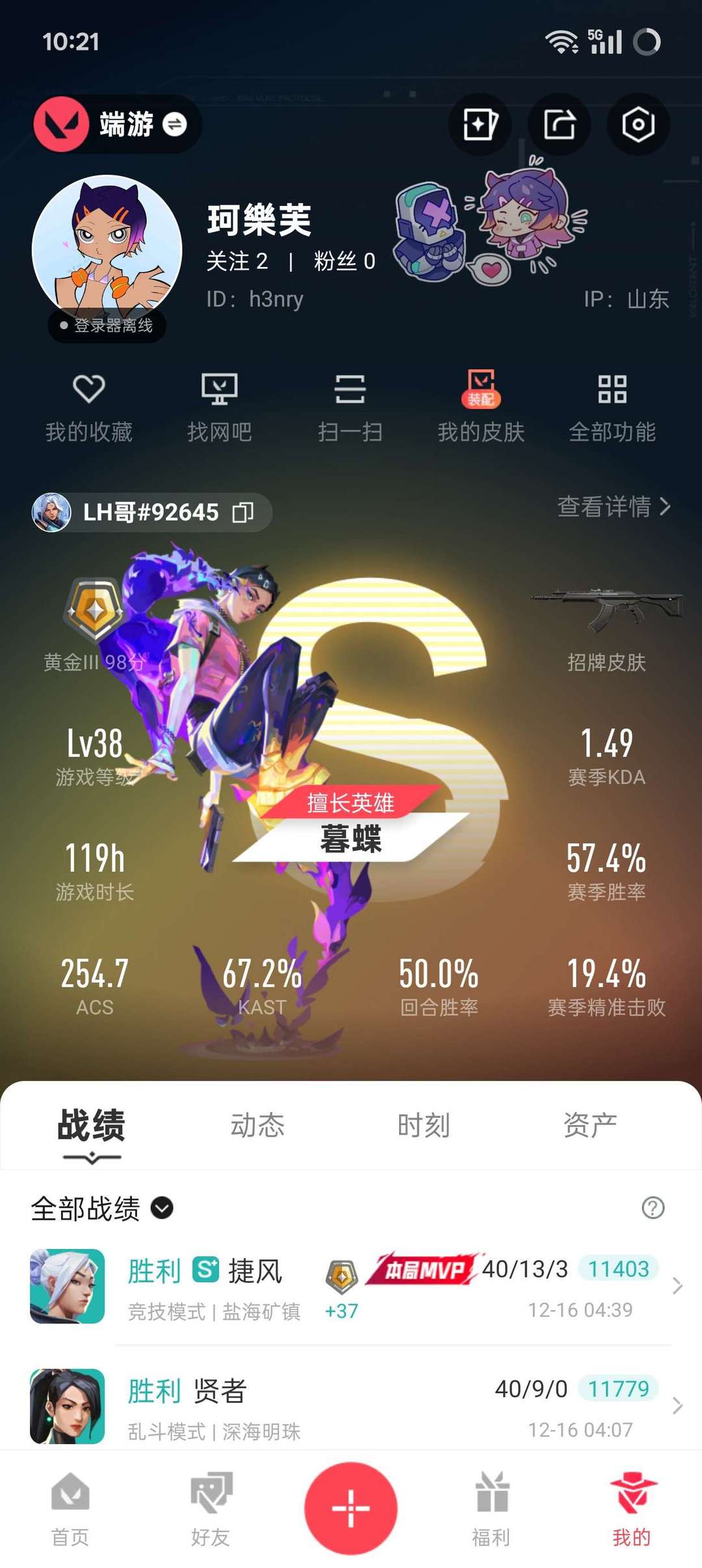Switch to the 动态 tab
Viewport: 702px width, 1568px height.
[257, 1126]
